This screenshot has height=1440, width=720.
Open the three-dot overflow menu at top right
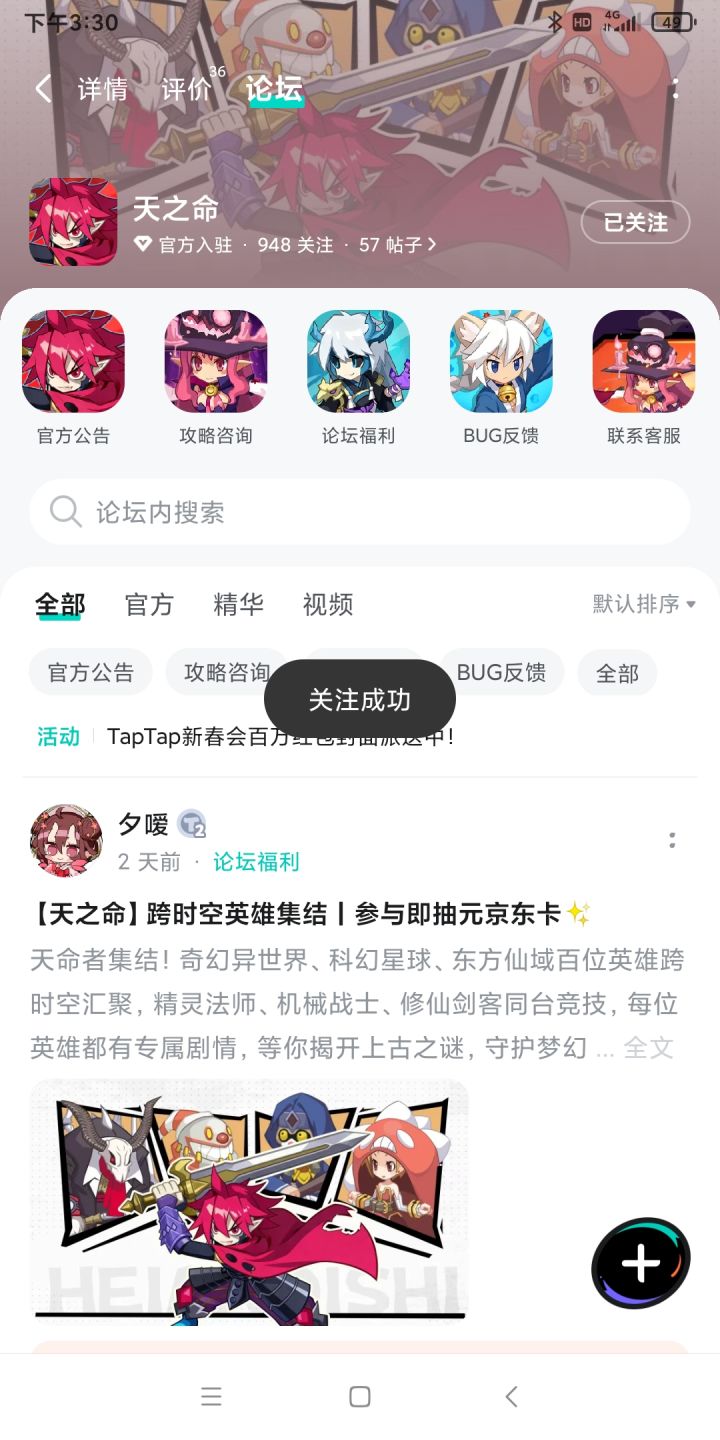coord(675,89)
